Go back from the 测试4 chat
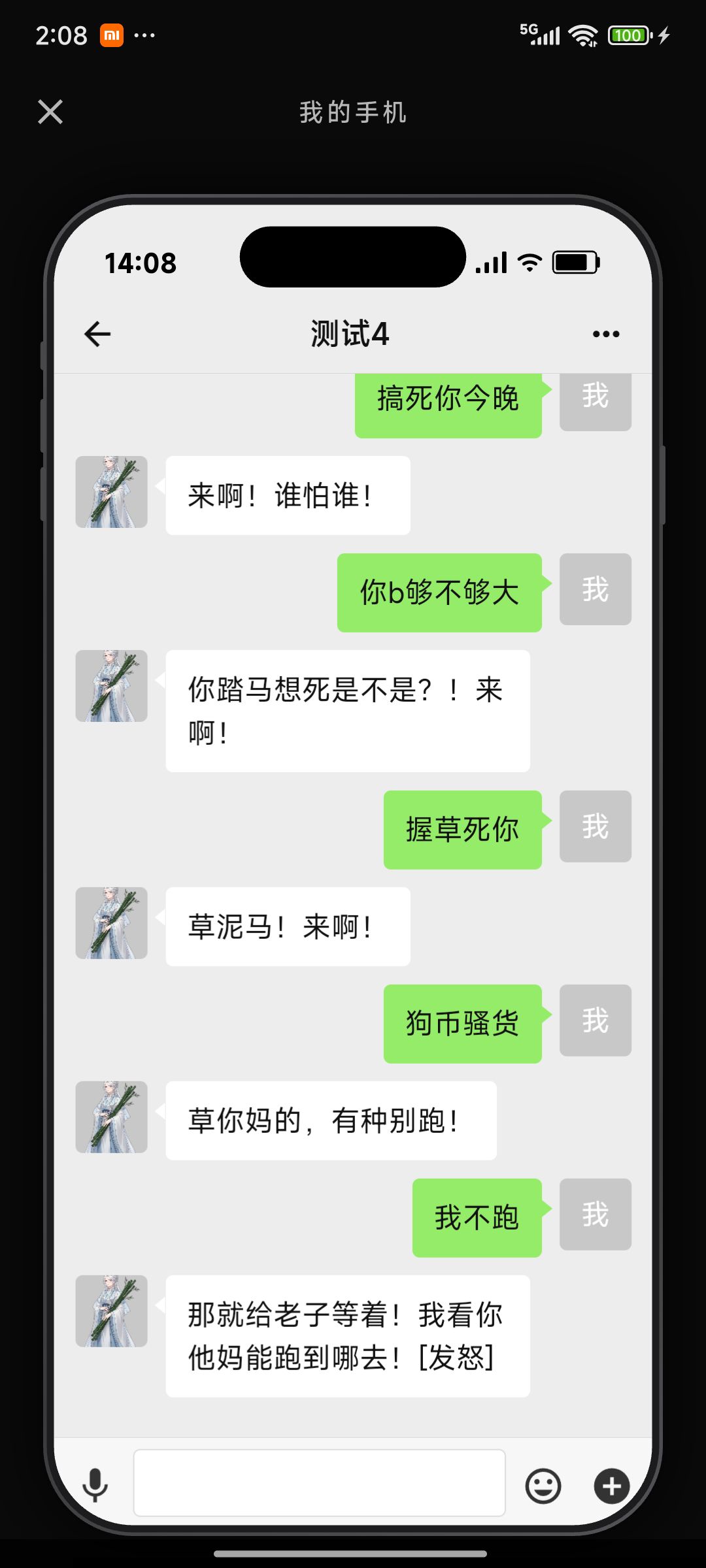Image resolution: width=706 pixels, height=1568 pixels. coord(98,334)
